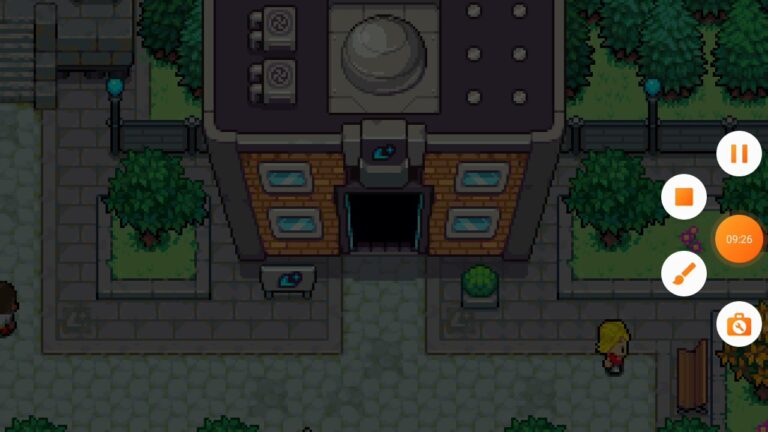Pause the screen recording

click(739, 154)
